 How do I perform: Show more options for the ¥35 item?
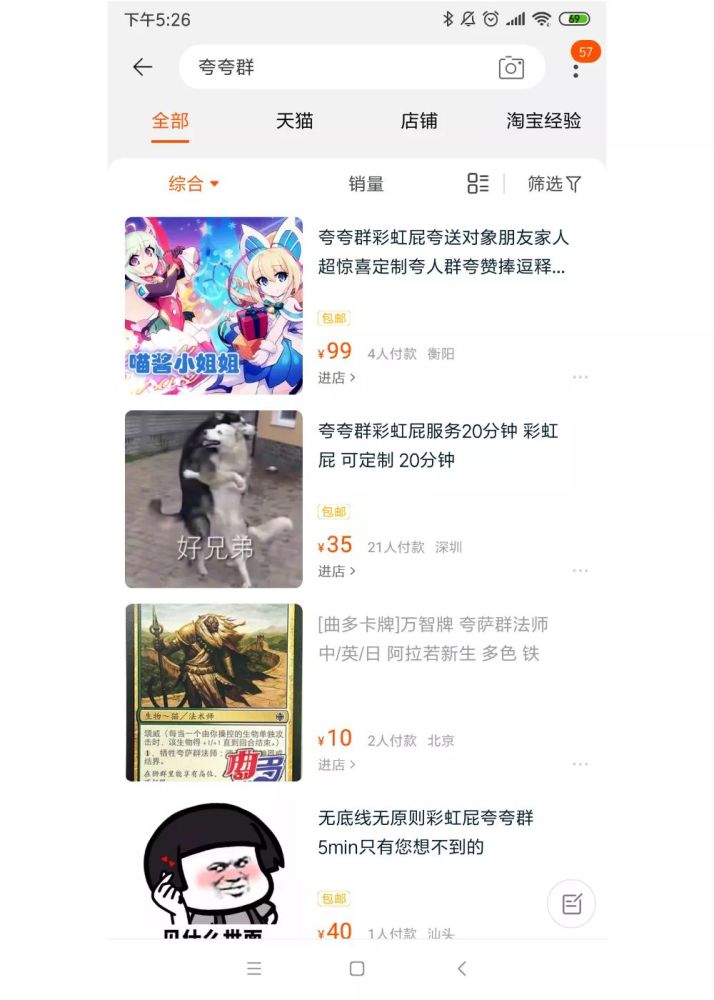tap(580, 571)
